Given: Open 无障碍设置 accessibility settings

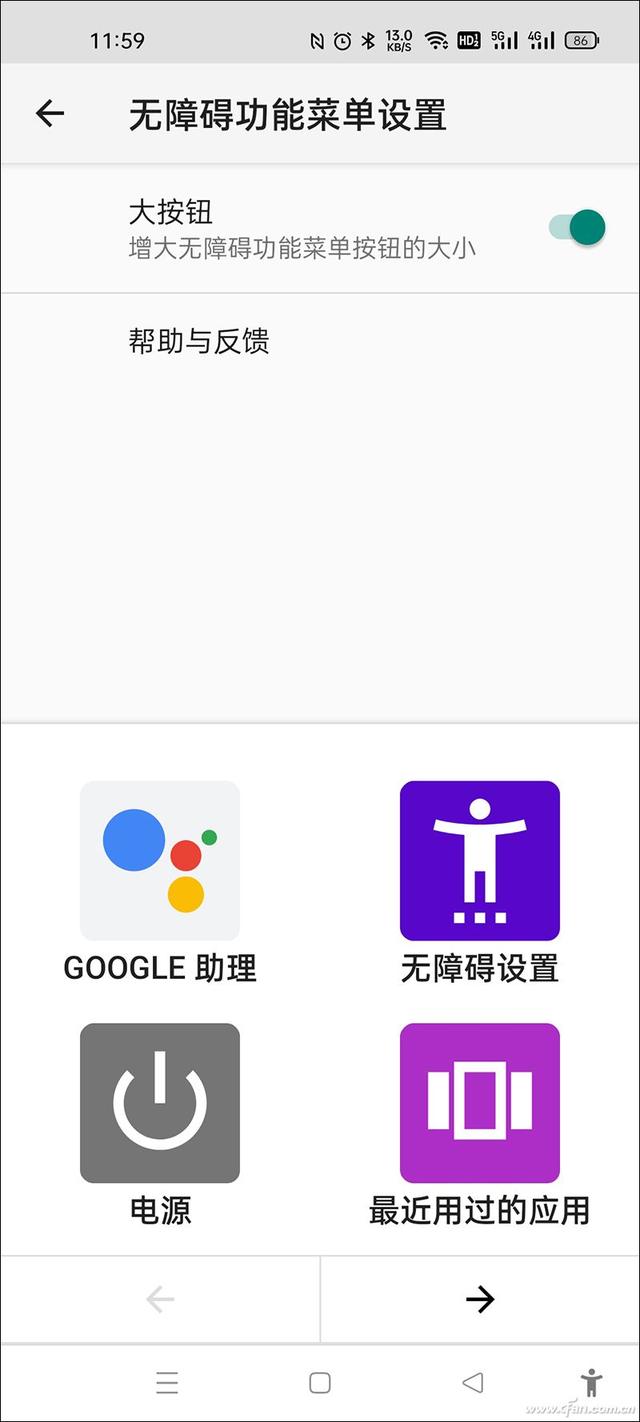Looking at the screenshot, I should tap(480, 862).
